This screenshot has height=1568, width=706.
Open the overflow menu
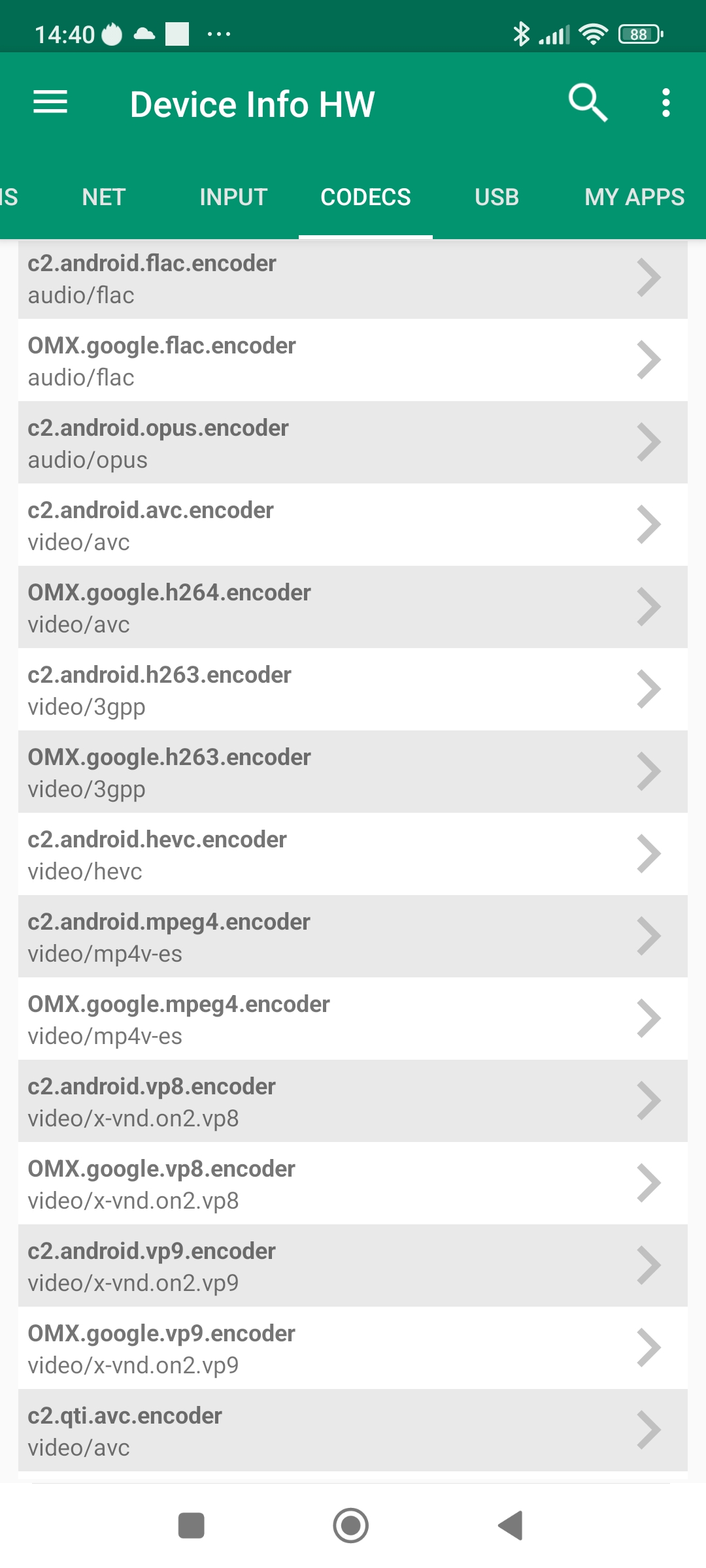(x=665, y=103)
